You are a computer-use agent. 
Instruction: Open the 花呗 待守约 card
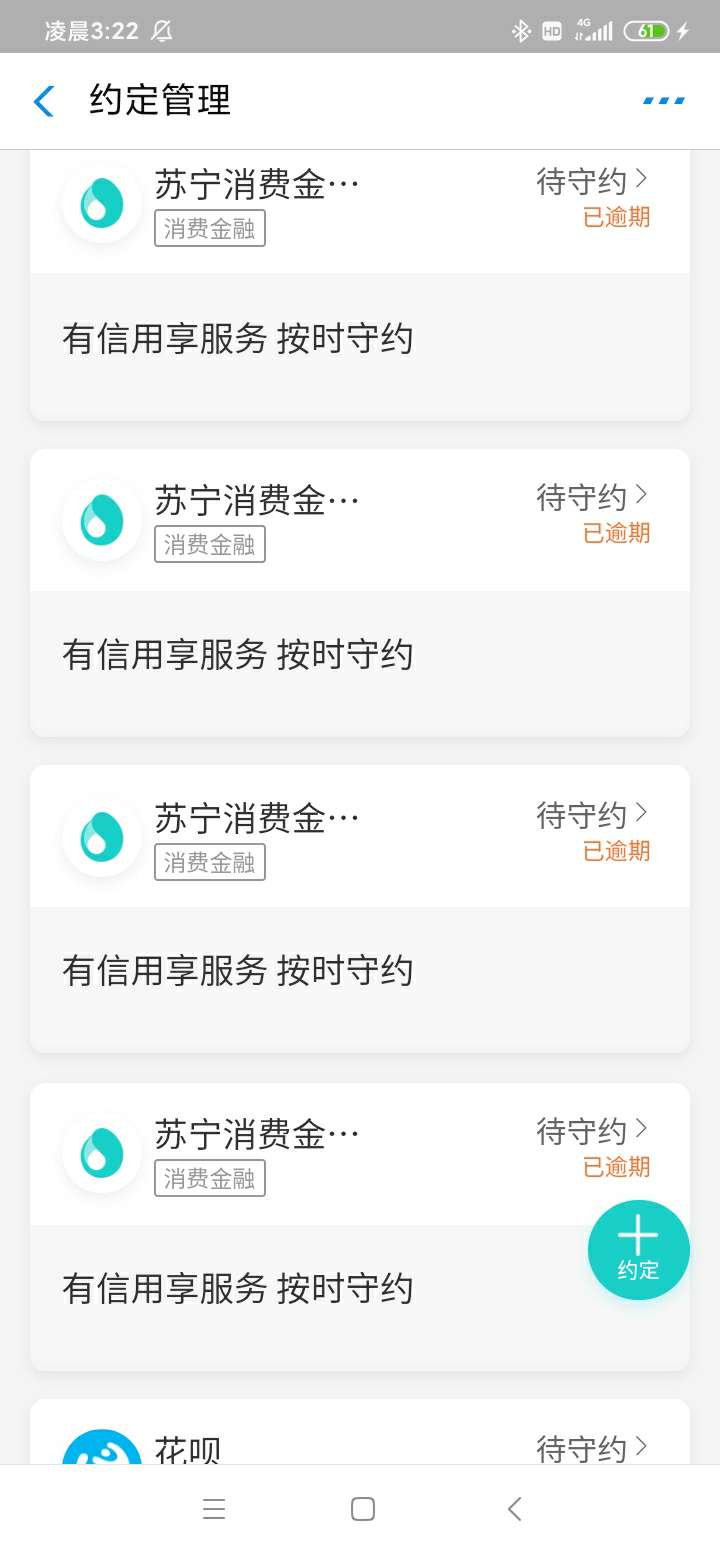[x=360, y=1432]
